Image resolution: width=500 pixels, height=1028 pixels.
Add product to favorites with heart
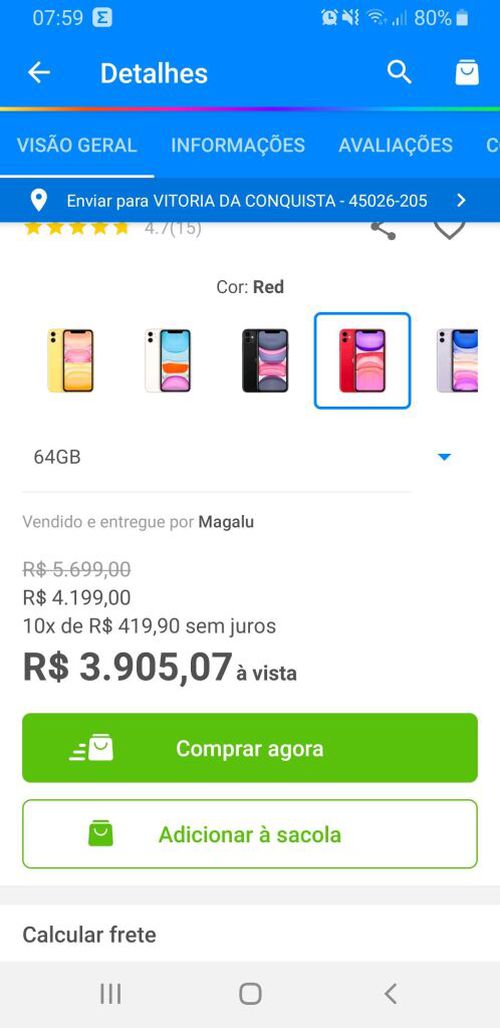[x=450, y=229]
